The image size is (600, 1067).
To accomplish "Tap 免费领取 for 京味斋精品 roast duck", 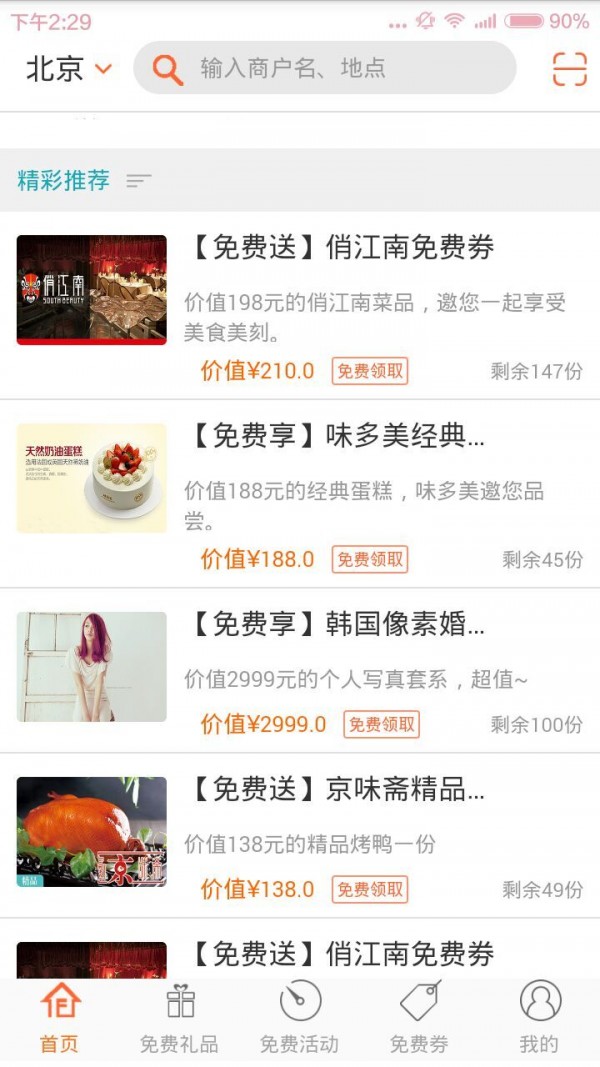I will 370,889.
